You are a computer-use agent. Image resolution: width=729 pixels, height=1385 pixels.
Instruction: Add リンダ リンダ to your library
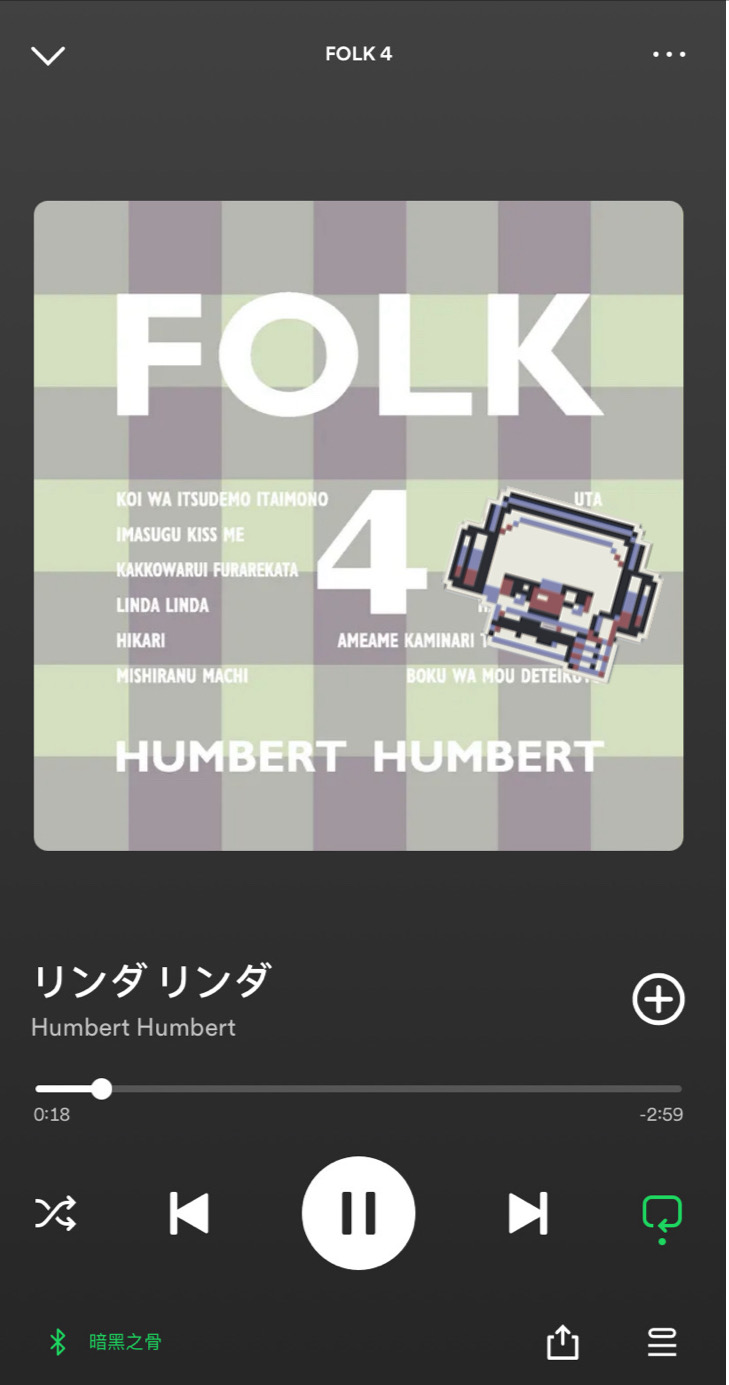(658, 999)
